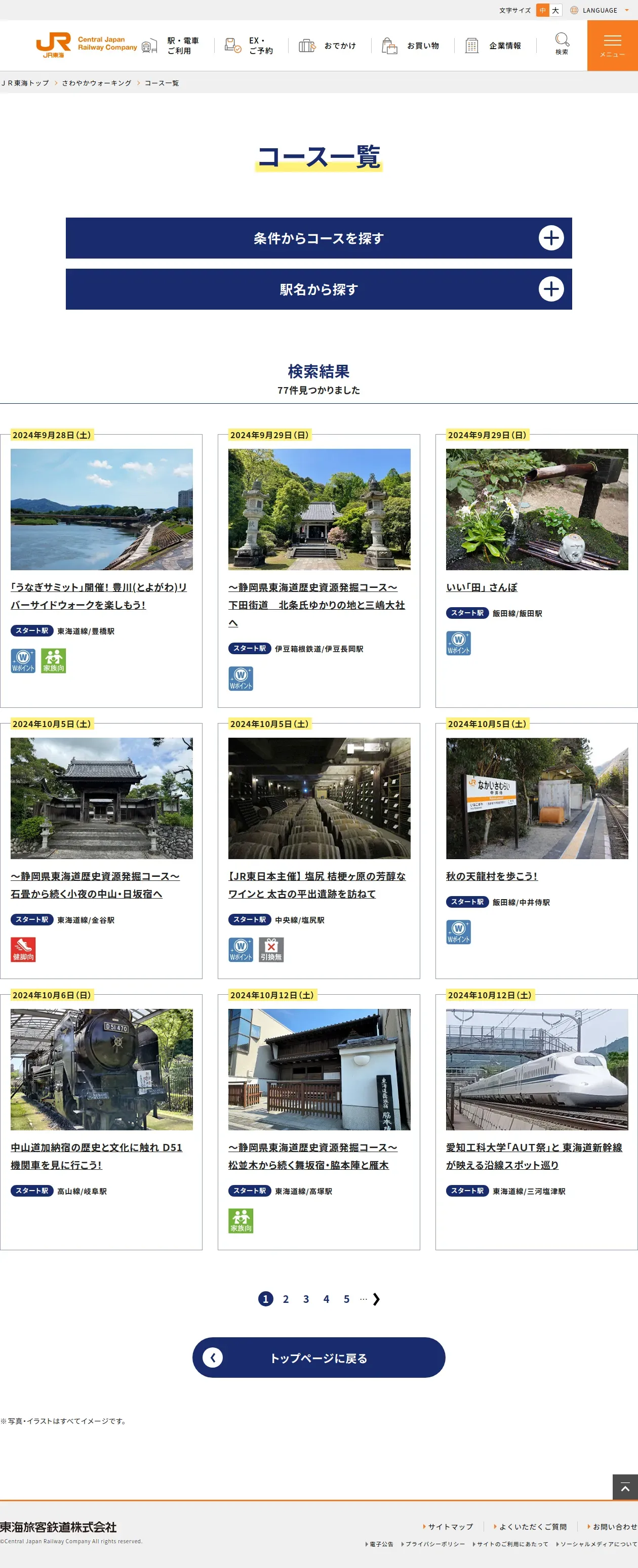This screenshot has height=1568, width=638.
Task: Go to results page 2
Action: tap(286, 1299)
